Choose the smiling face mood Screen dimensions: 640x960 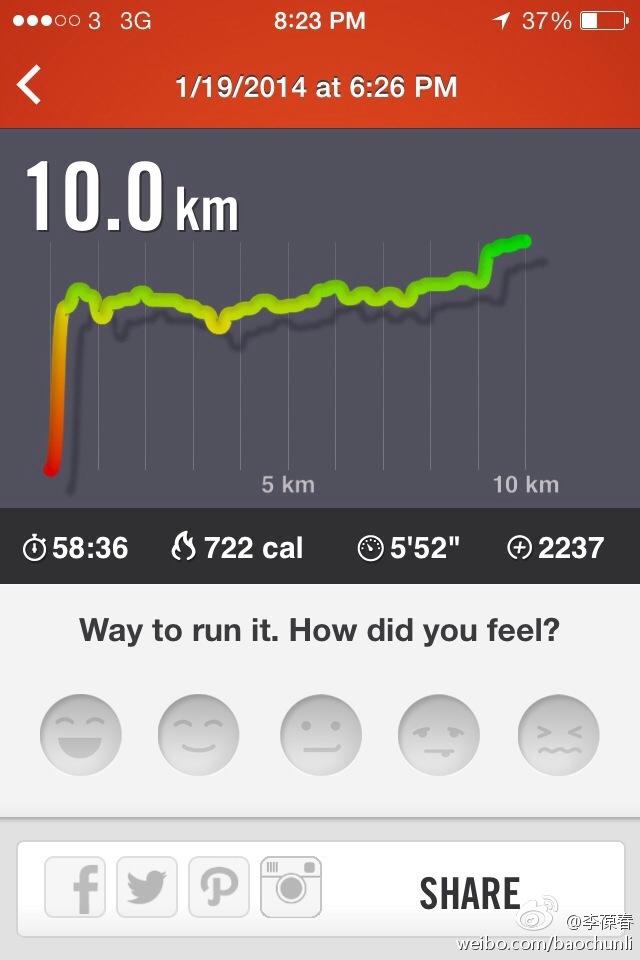click(x=199, y=735)
